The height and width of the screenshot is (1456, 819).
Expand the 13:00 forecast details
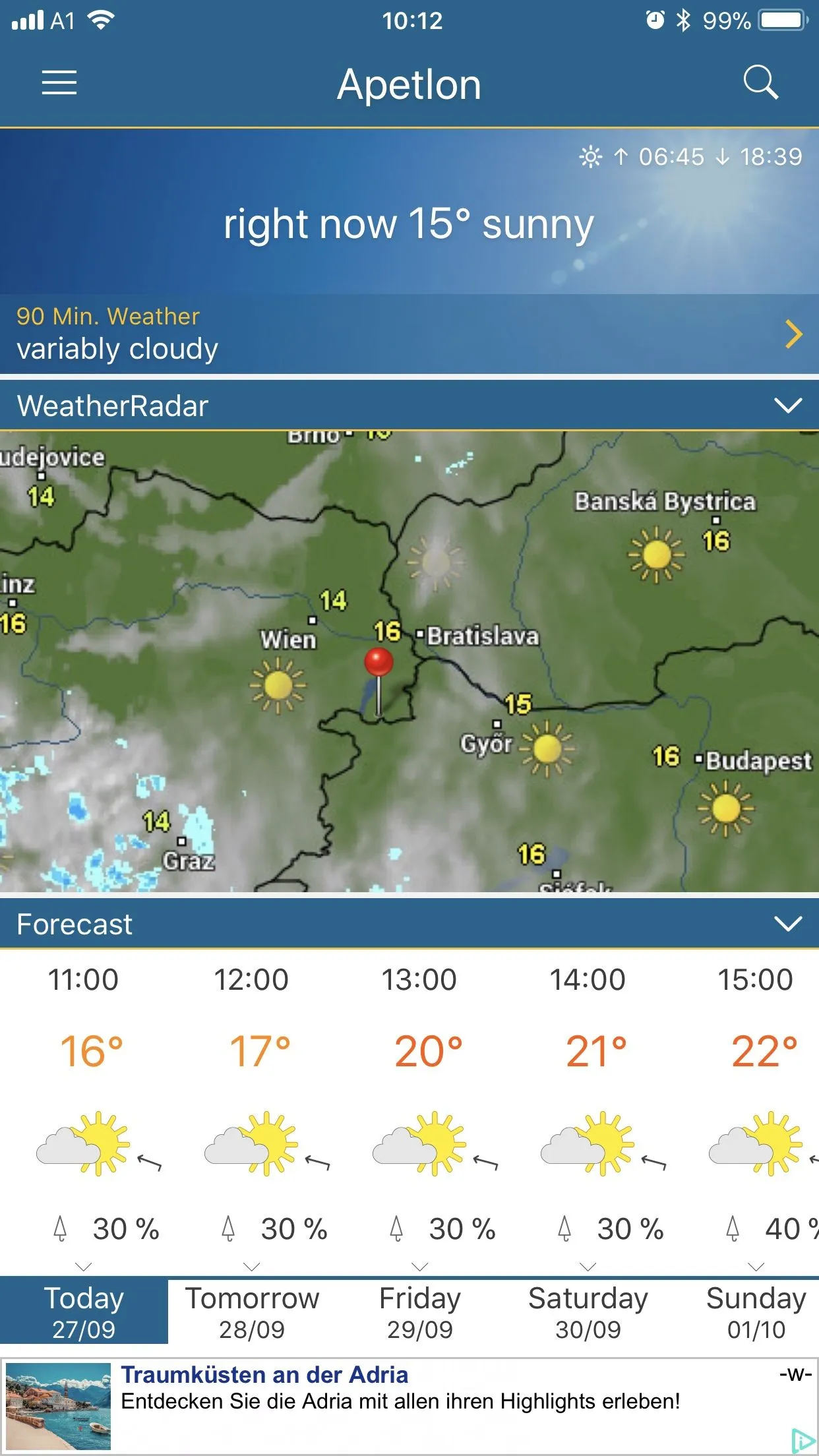pos(420,1267)
